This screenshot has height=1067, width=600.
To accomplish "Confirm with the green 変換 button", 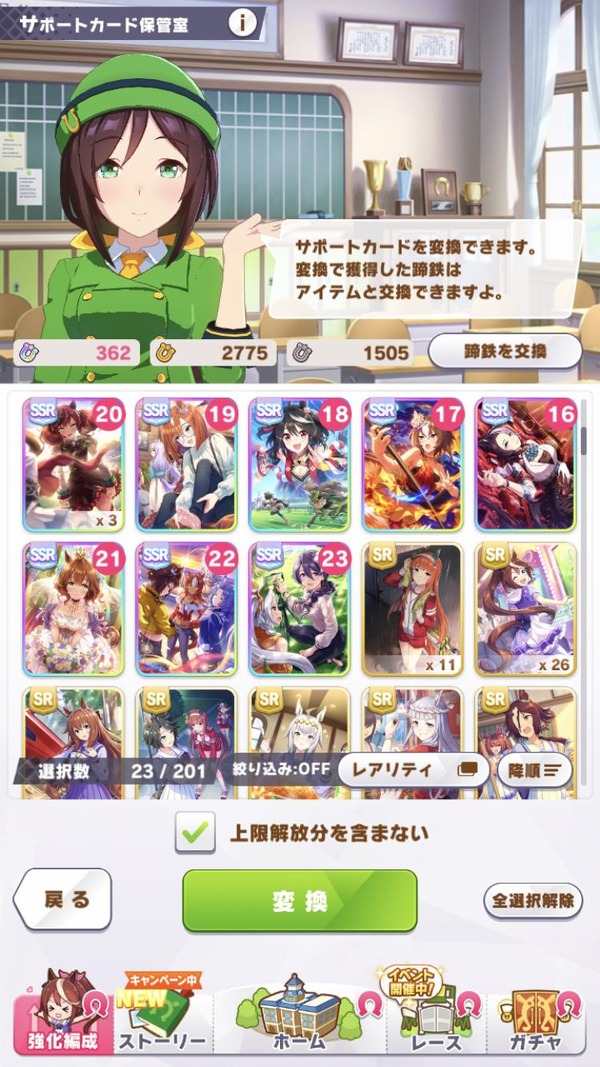I will [x=299, y=900].
